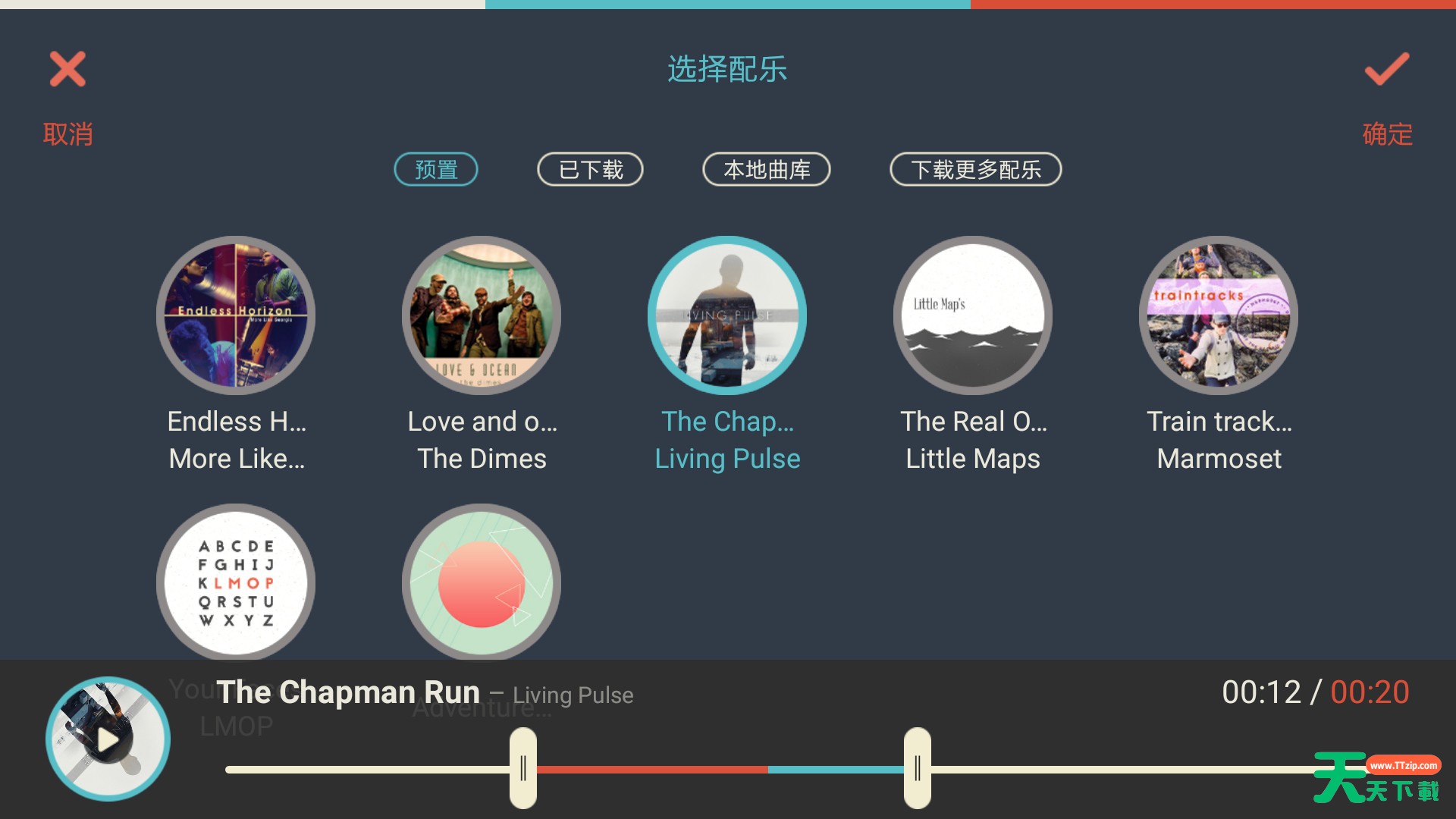Play the current Chapman Run preview

pyautogui.click(x=108, y=739)
